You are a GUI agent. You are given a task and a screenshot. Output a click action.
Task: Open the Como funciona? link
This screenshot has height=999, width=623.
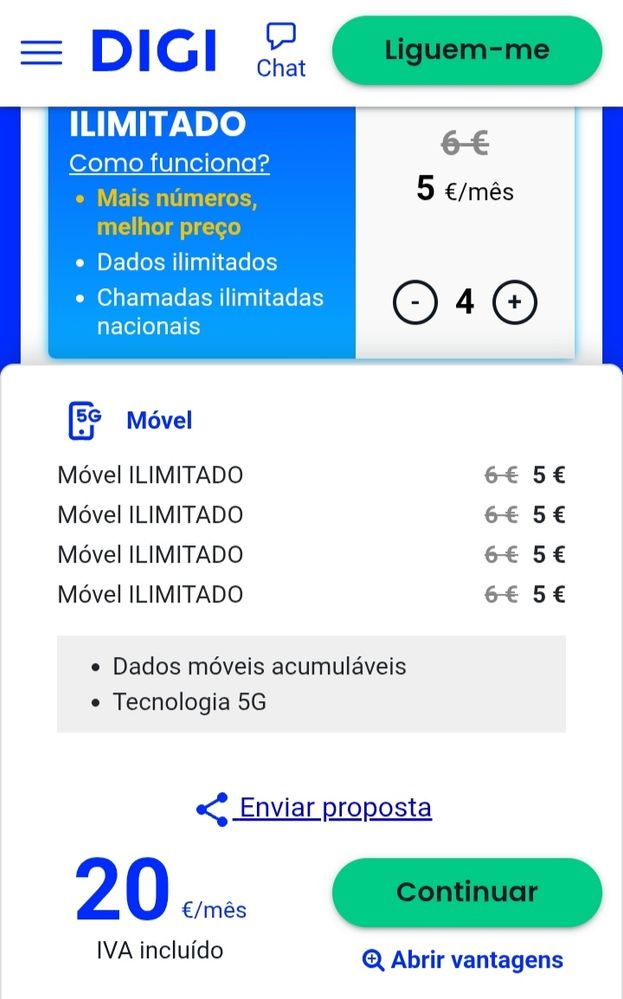[169, 163]
